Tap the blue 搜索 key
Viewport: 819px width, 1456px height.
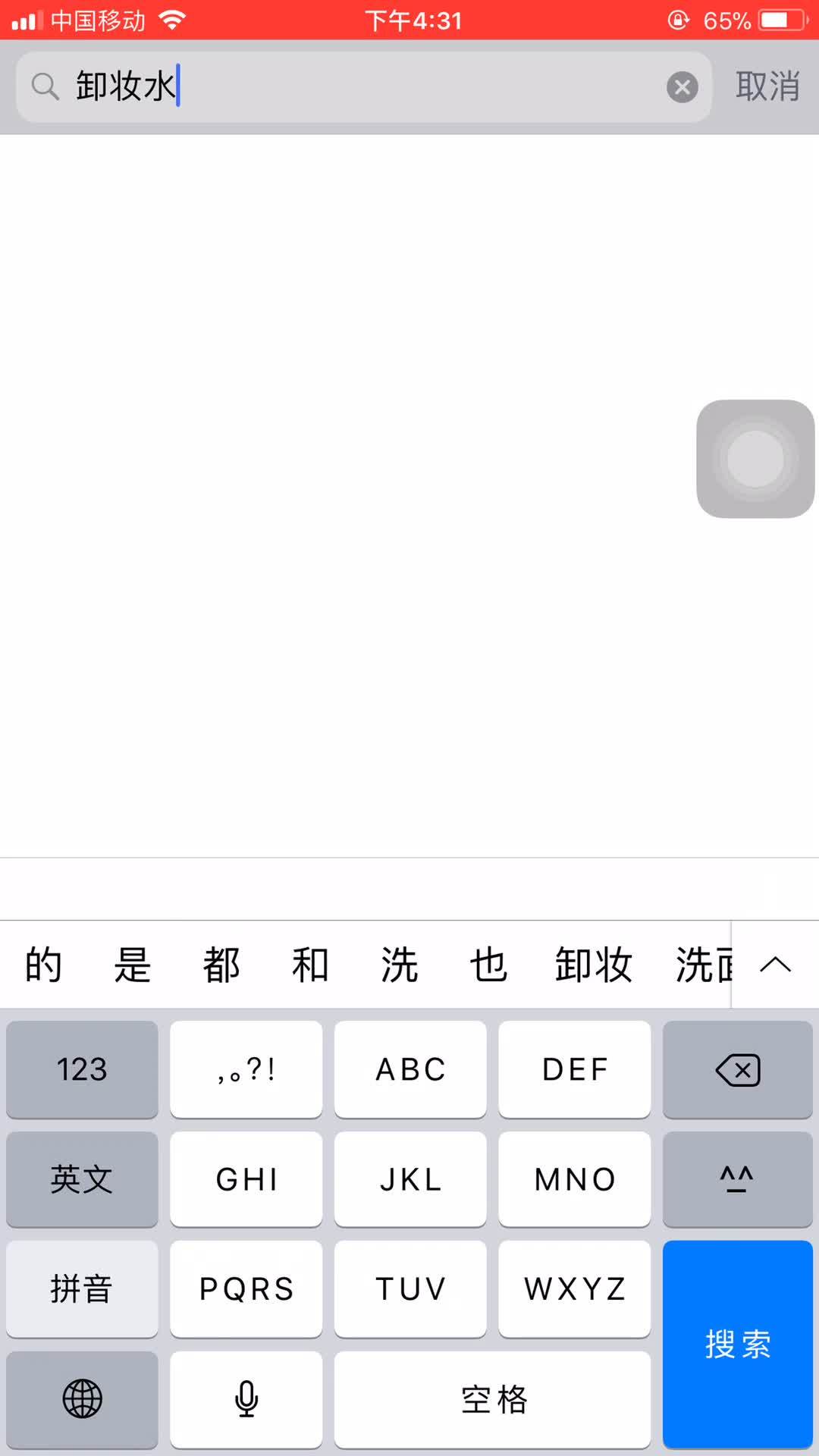point(737,1344)
